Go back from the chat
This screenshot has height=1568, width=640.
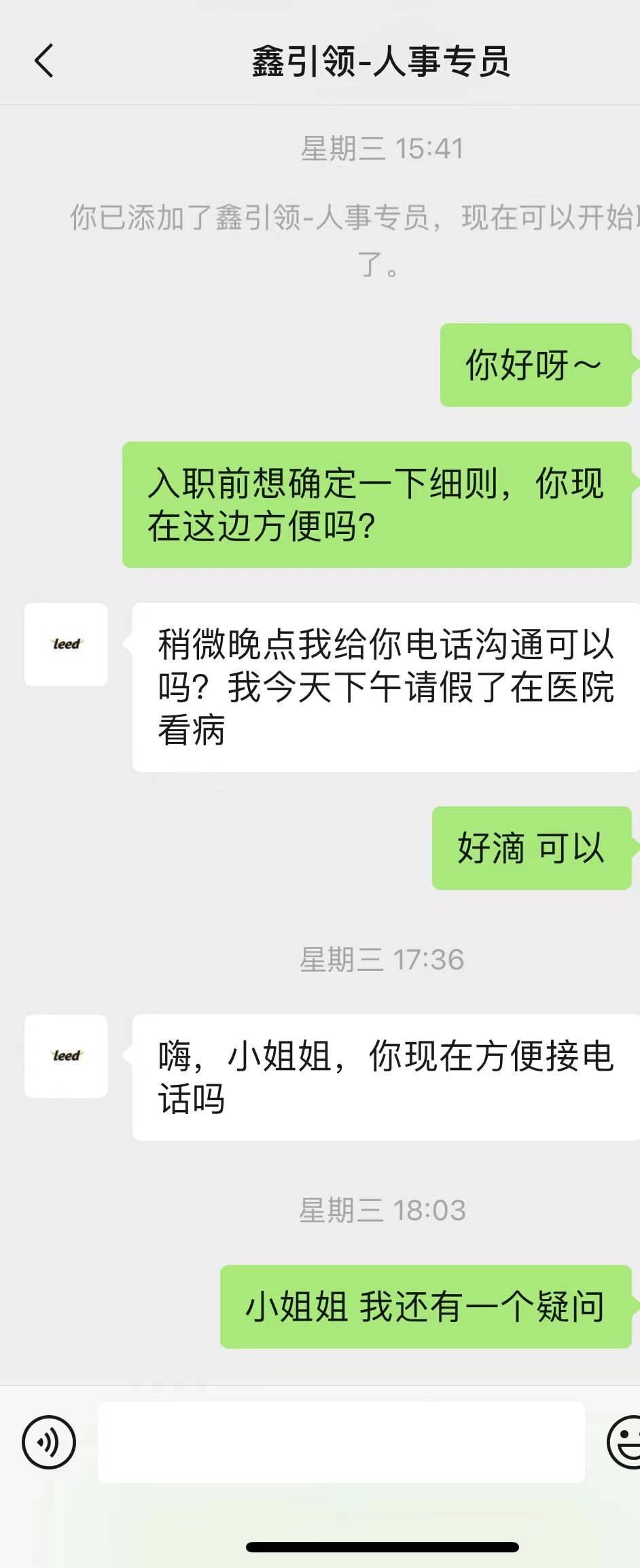click(44, 61)
